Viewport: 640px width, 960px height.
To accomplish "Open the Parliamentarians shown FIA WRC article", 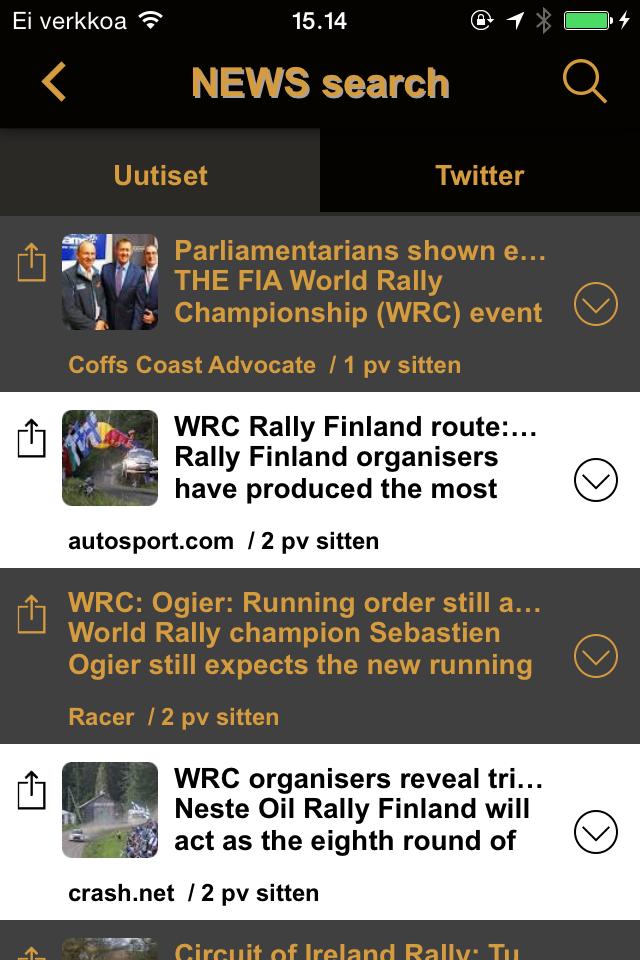I will click(358, 282).
